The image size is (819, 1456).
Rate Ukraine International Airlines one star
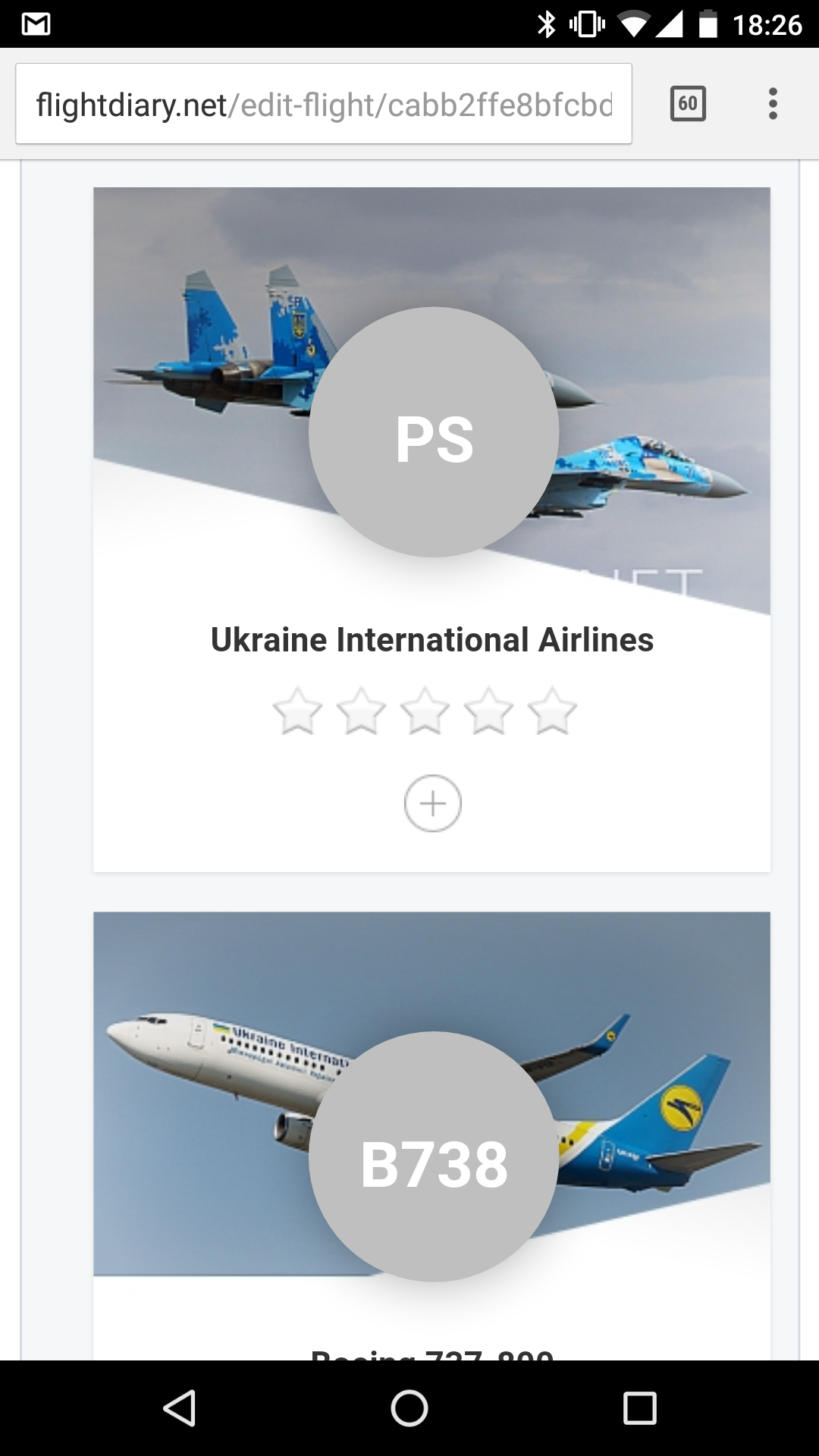tap(297, 711)
